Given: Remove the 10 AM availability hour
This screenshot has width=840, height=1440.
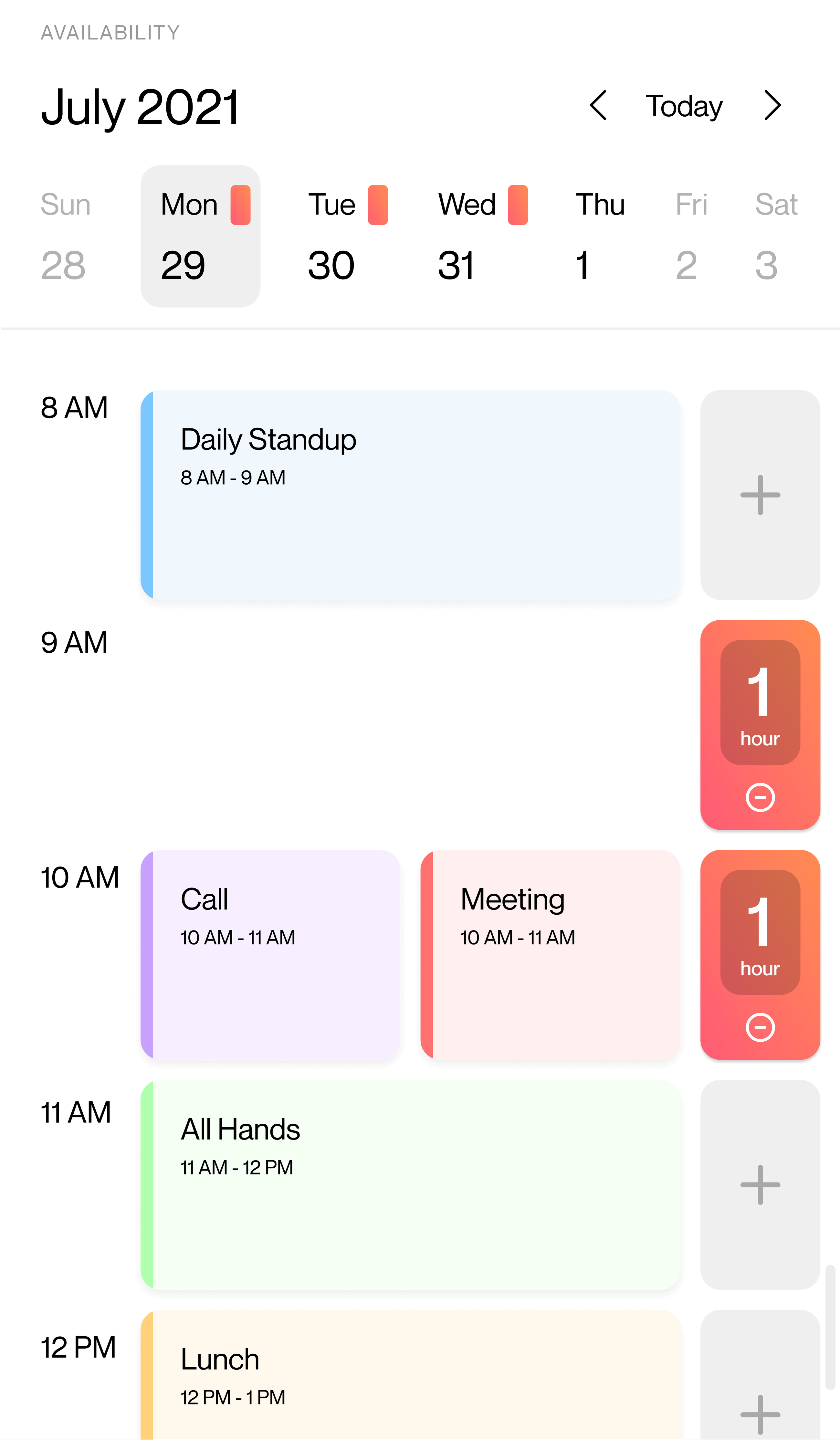Looking at the screenshot, I should [x=760, y=1027].
